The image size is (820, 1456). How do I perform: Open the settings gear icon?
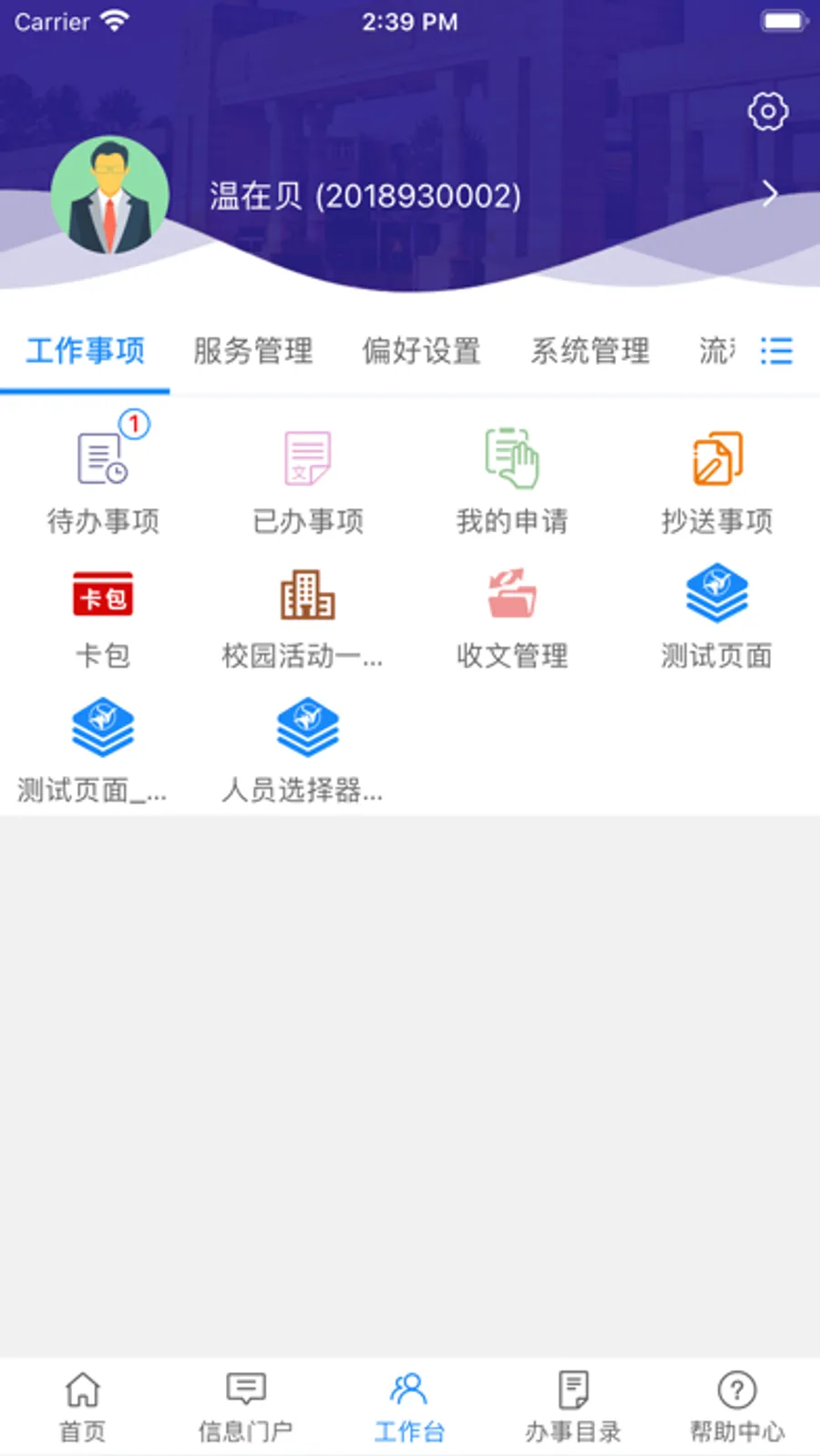(767, 112)
